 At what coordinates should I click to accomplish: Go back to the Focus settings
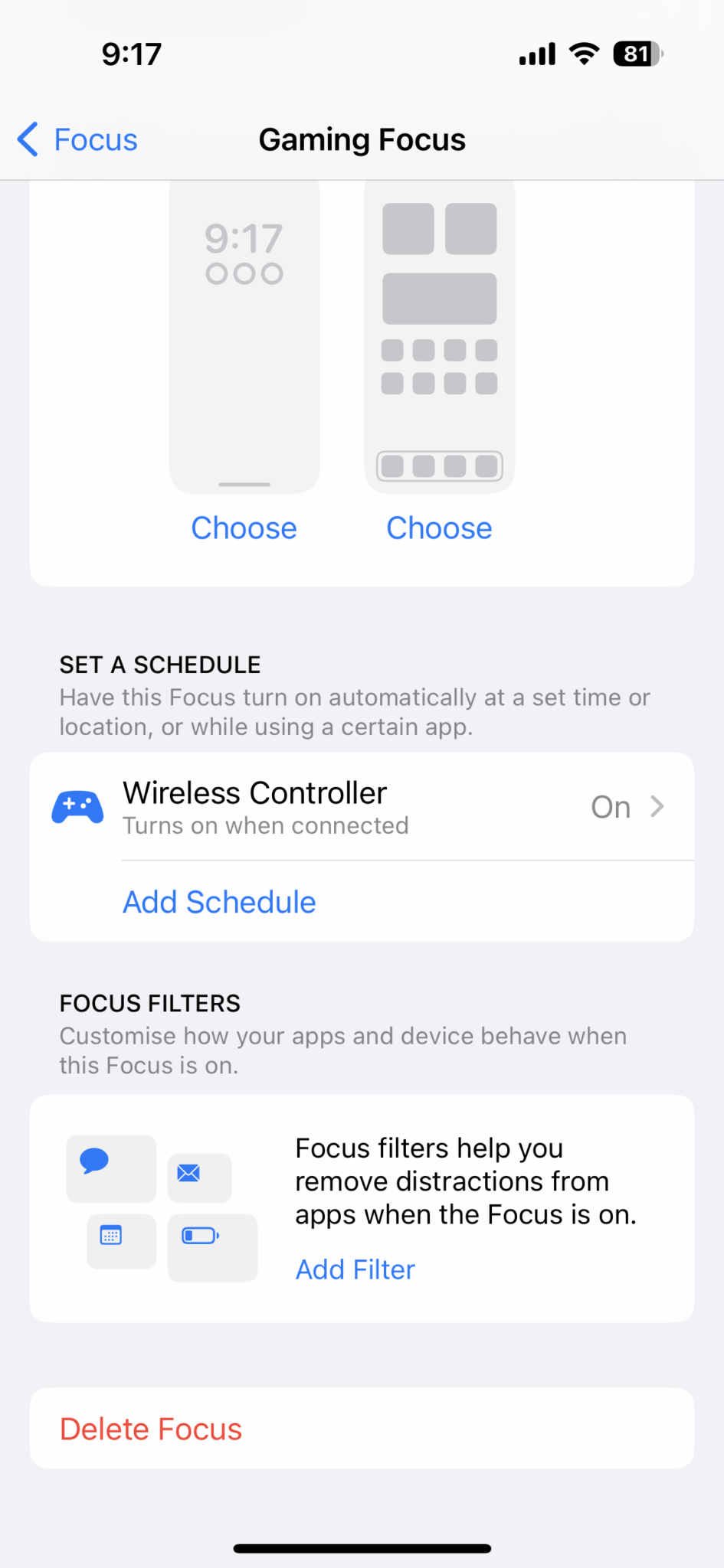77,140
